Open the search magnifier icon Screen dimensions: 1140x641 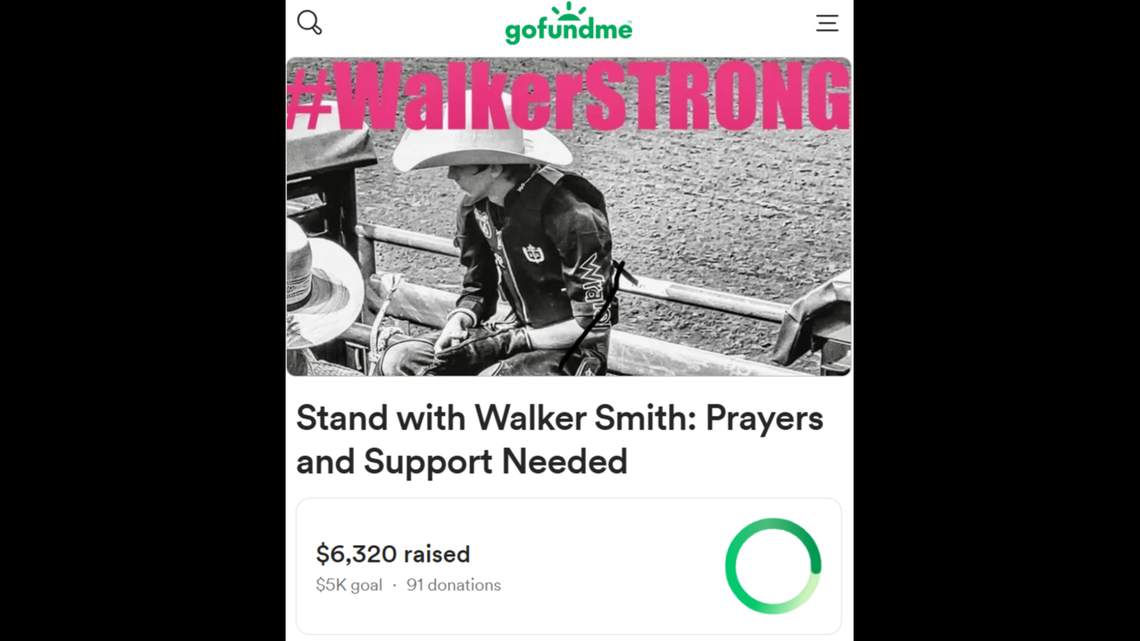click(309, 22)
